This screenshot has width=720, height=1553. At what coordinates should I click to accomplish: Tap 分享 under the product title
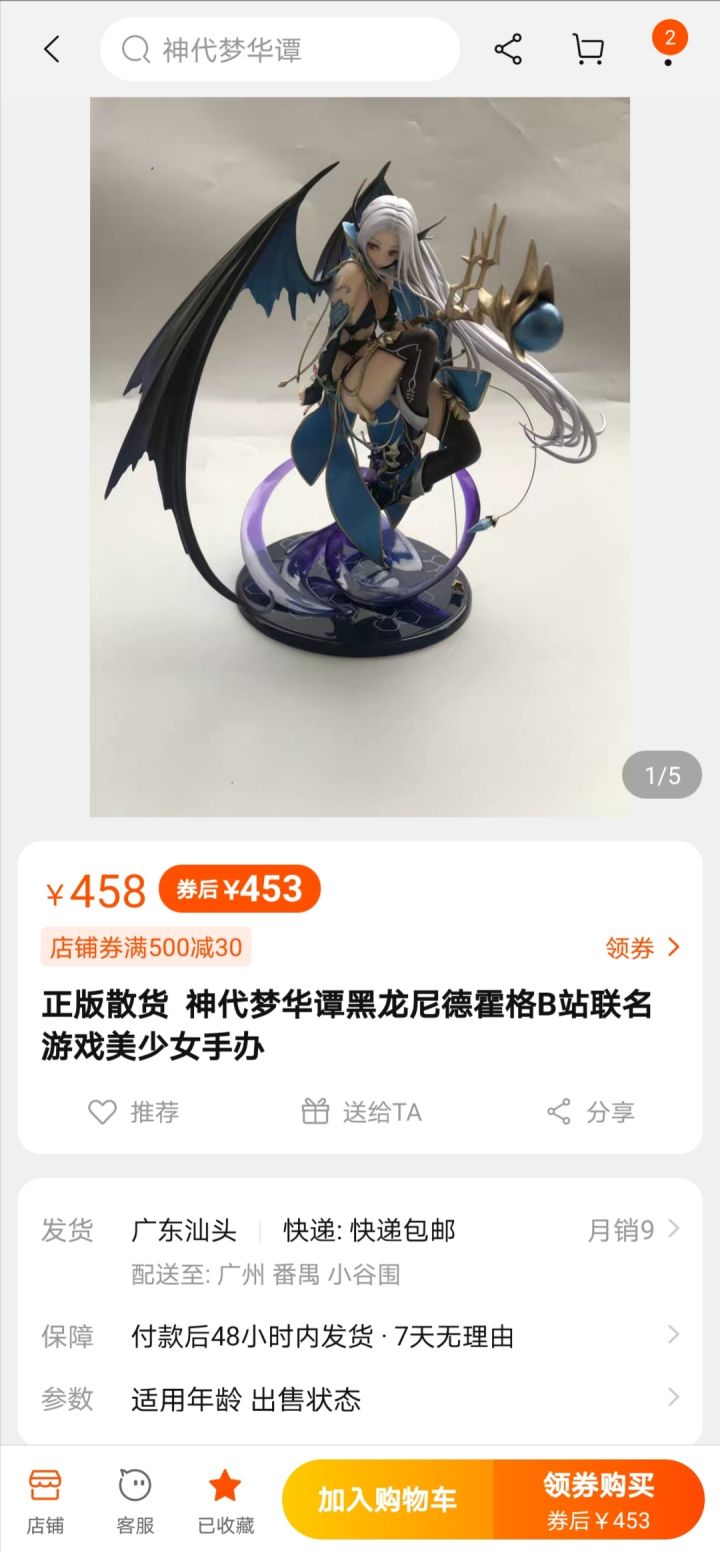pos(590,1111)
